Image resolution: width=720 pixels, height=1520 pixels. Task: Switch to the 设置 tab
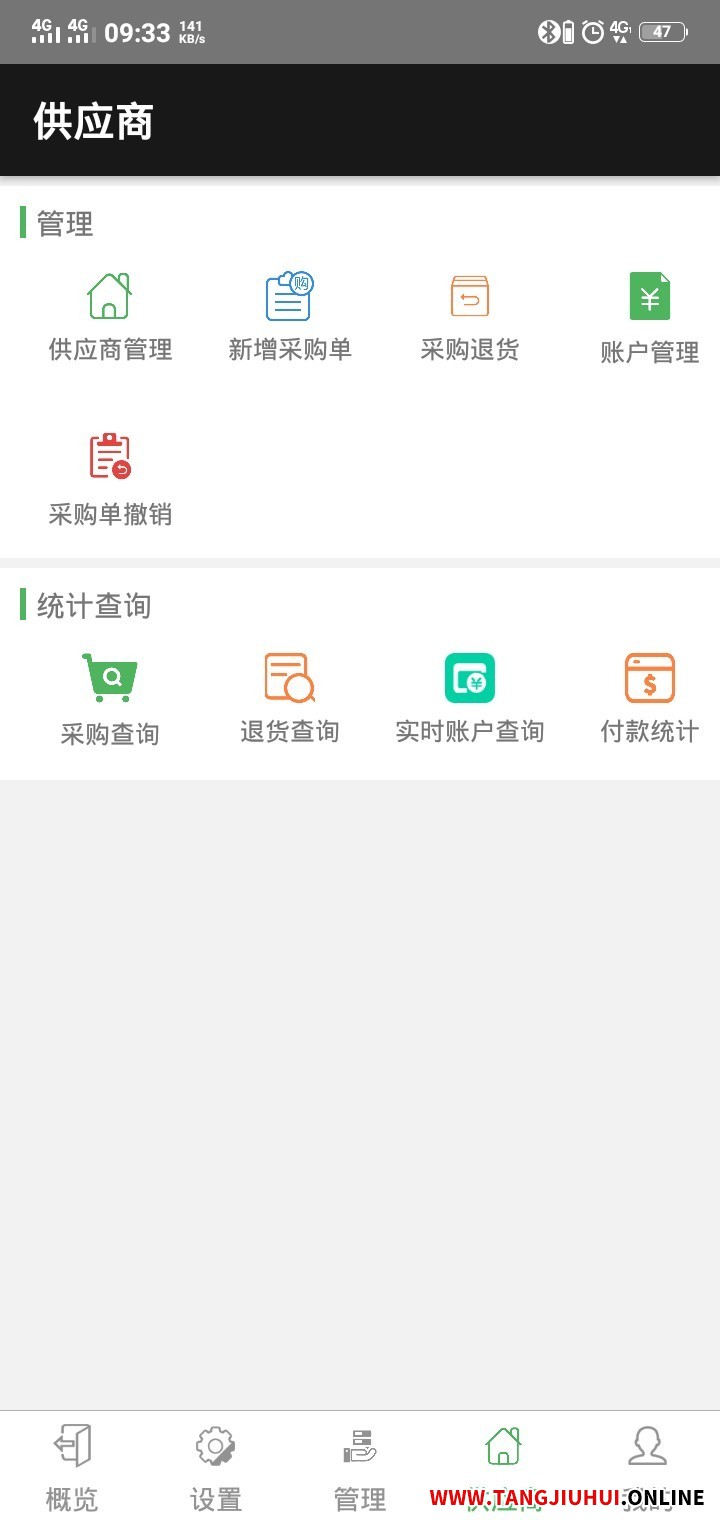(216, 1466)
